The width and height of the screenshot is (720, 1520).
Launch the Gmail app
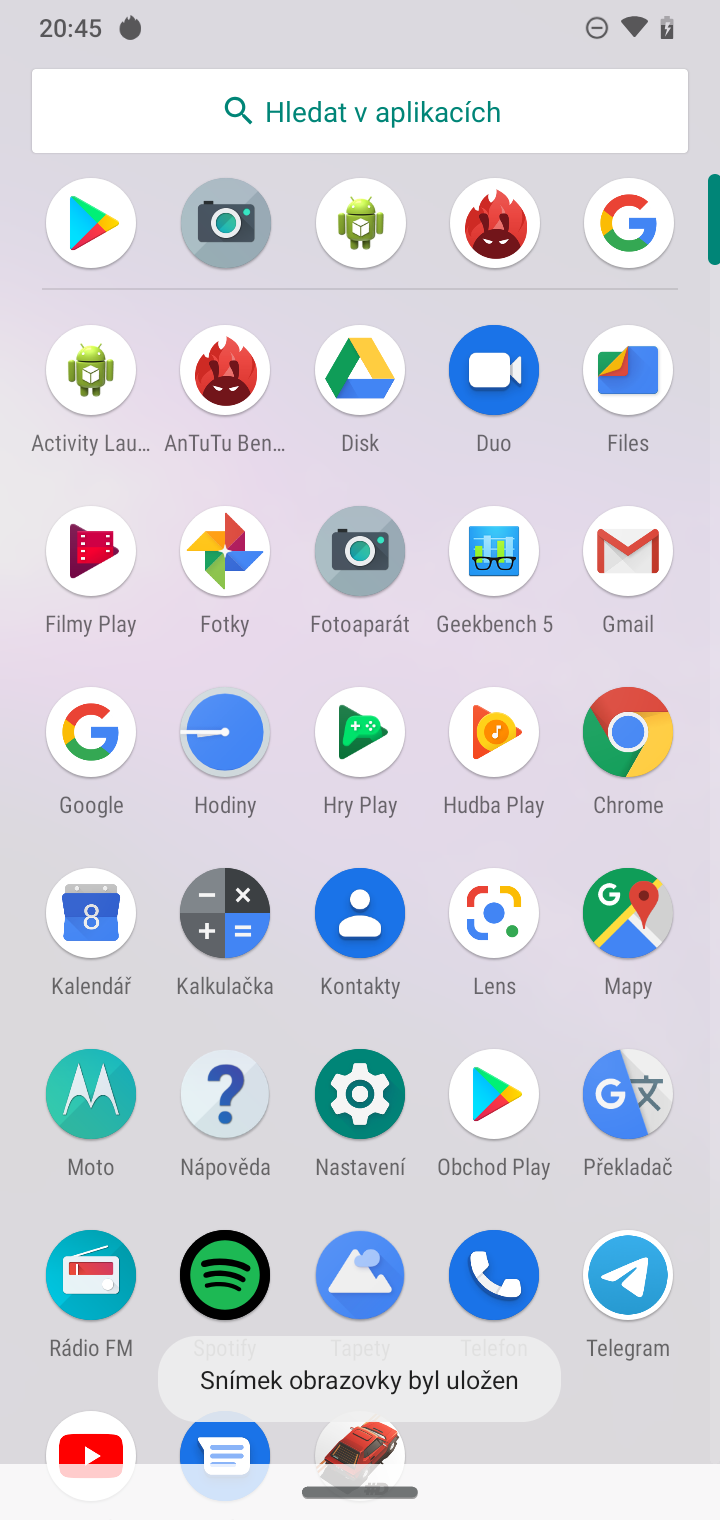627,551
